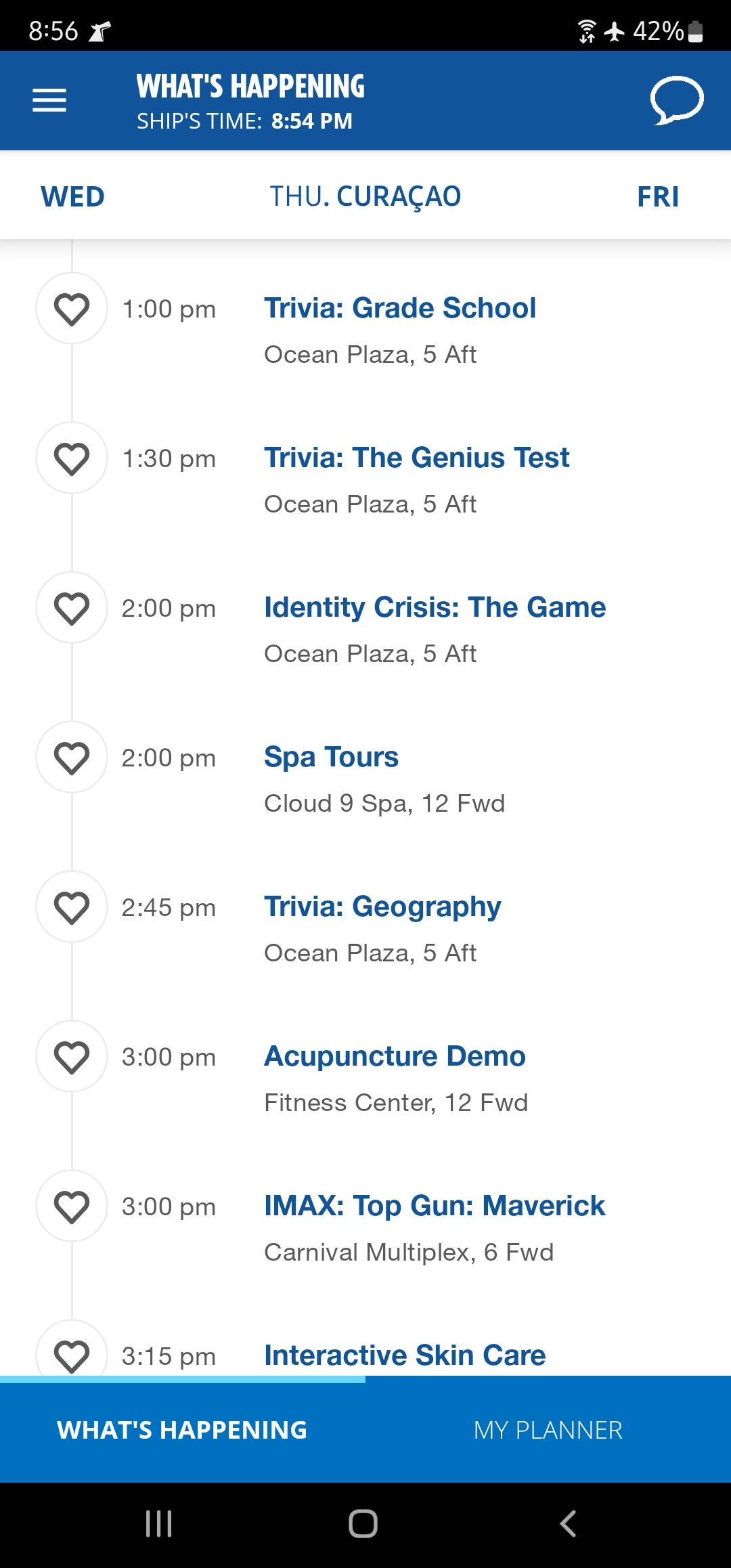This screenshot has height=1568, width=731.
Task: Switch to the WED day tab
Action: 72,196
